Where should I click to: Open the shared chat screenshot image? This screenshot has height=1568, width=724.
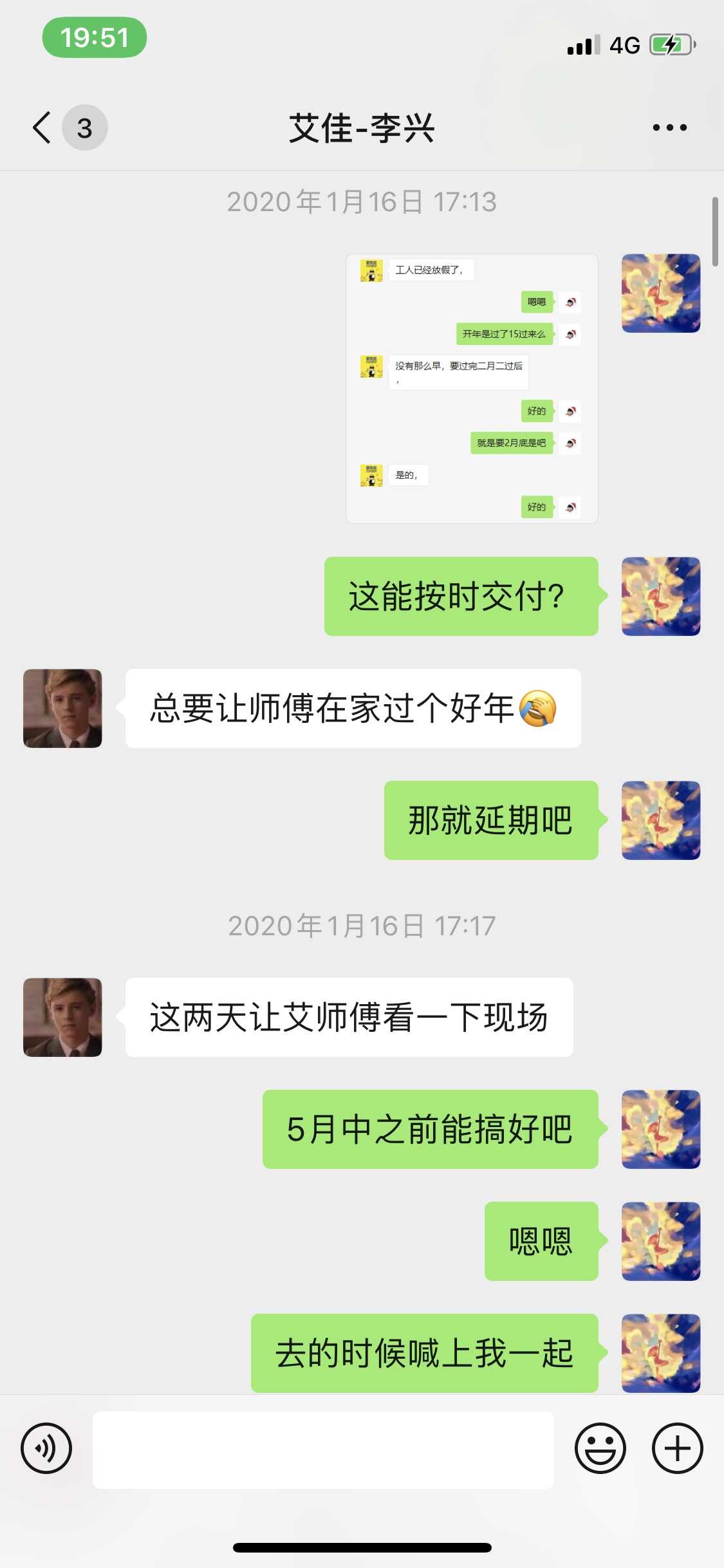pos(472,388)
